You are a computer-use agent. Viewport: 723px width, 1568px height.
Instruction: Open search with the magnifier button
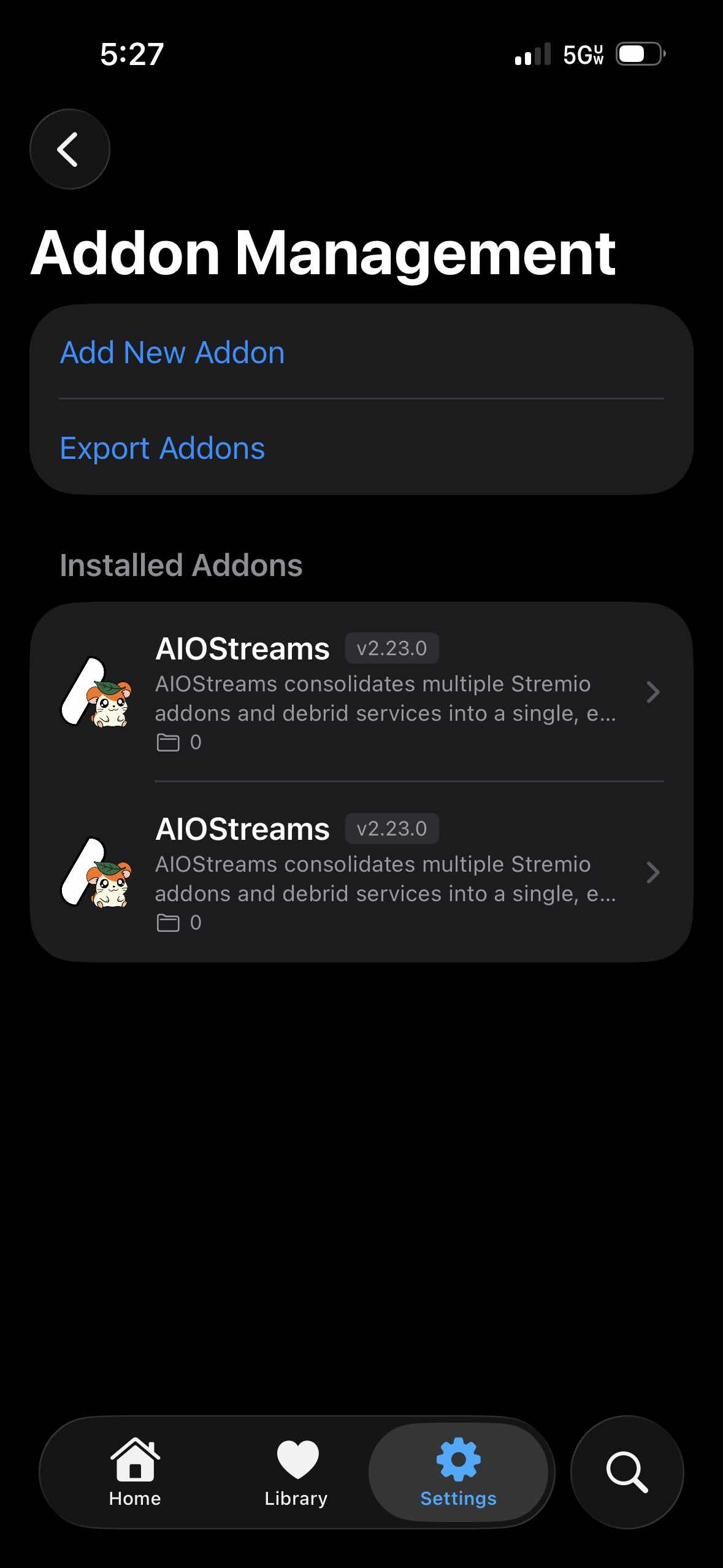[627, 1472]
